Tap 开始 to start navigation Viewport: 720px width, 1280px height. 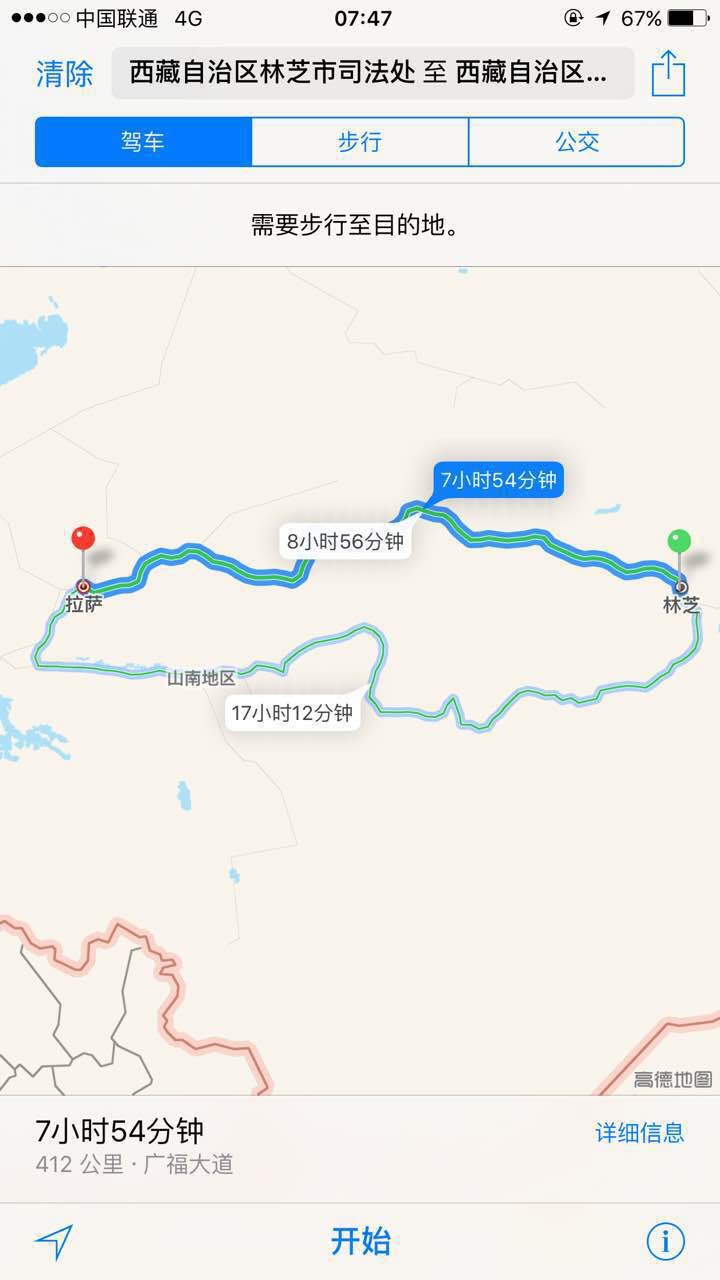coord(360,1242)
